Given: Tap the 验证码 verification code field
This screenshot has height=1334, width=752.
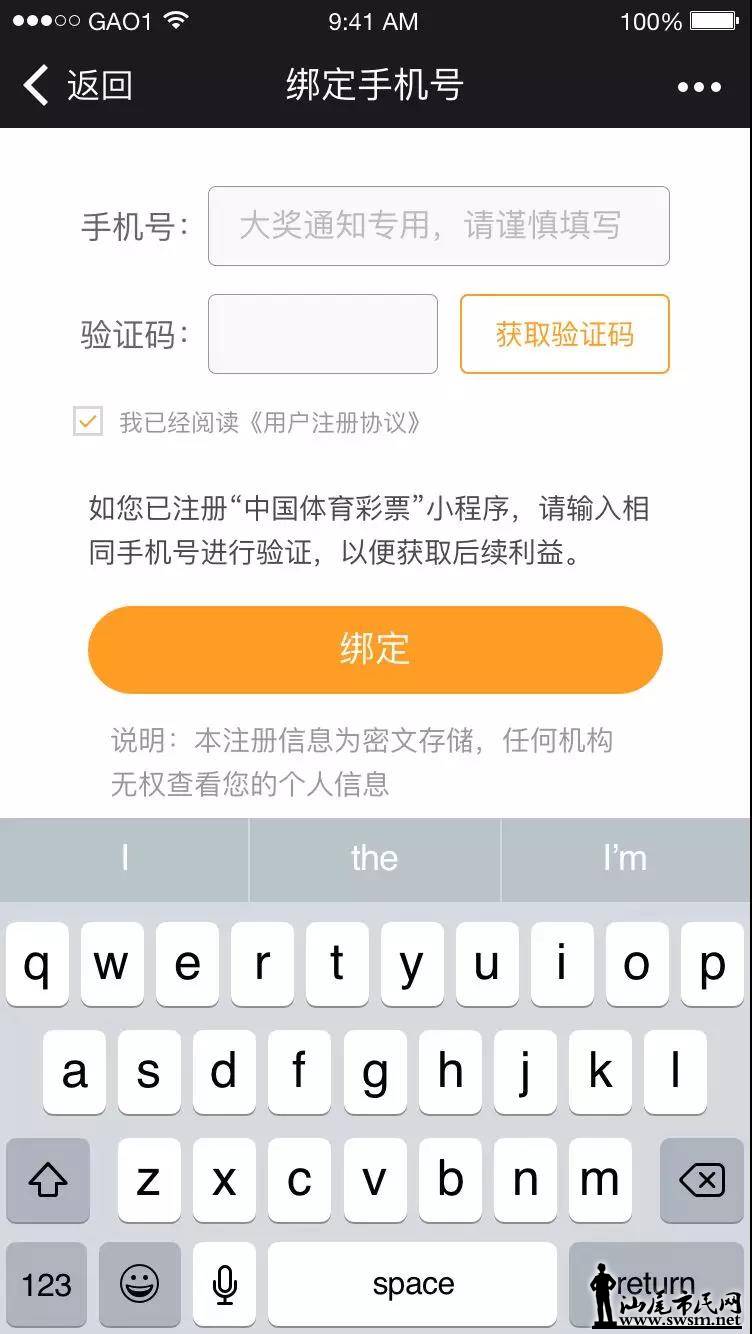Looking at the screenshot, I should point(322,334).
